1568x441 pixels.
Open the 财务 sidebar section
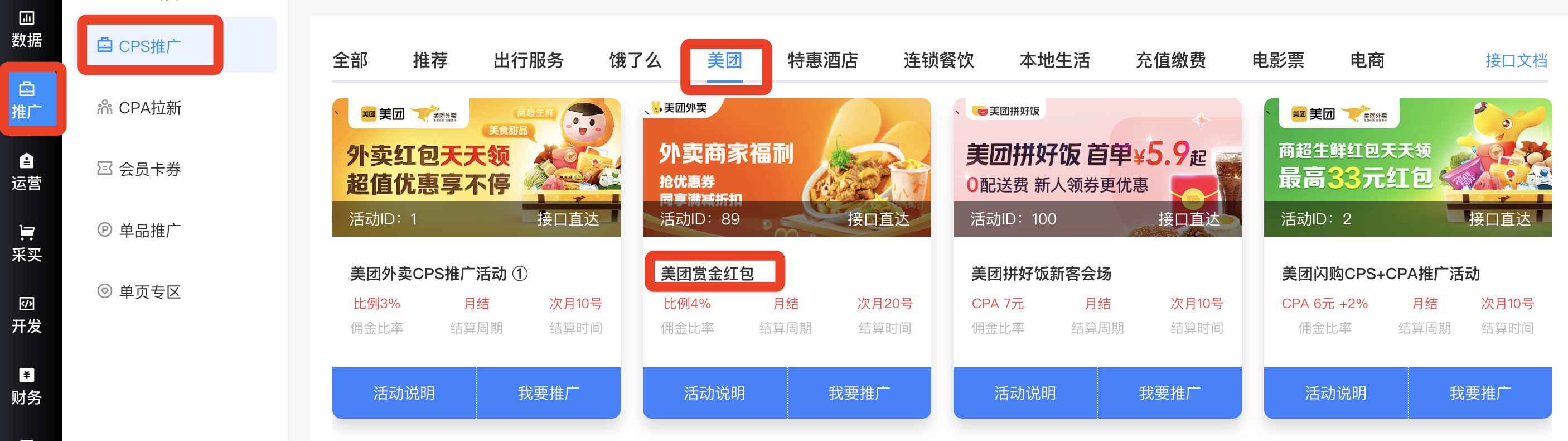[26, 386]
